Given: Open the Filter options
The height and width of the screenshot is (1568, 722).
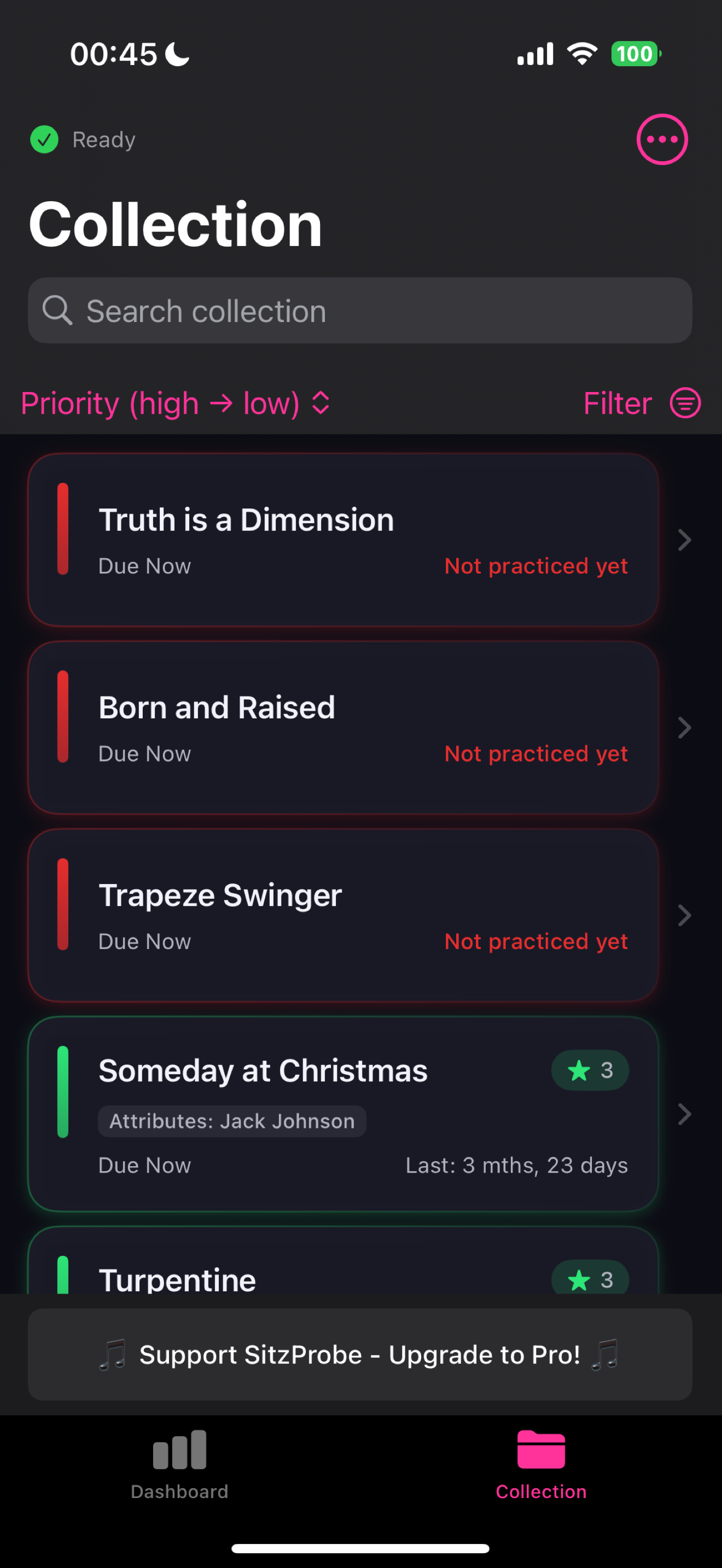Looking at the screenshot, I should point(641,403).
